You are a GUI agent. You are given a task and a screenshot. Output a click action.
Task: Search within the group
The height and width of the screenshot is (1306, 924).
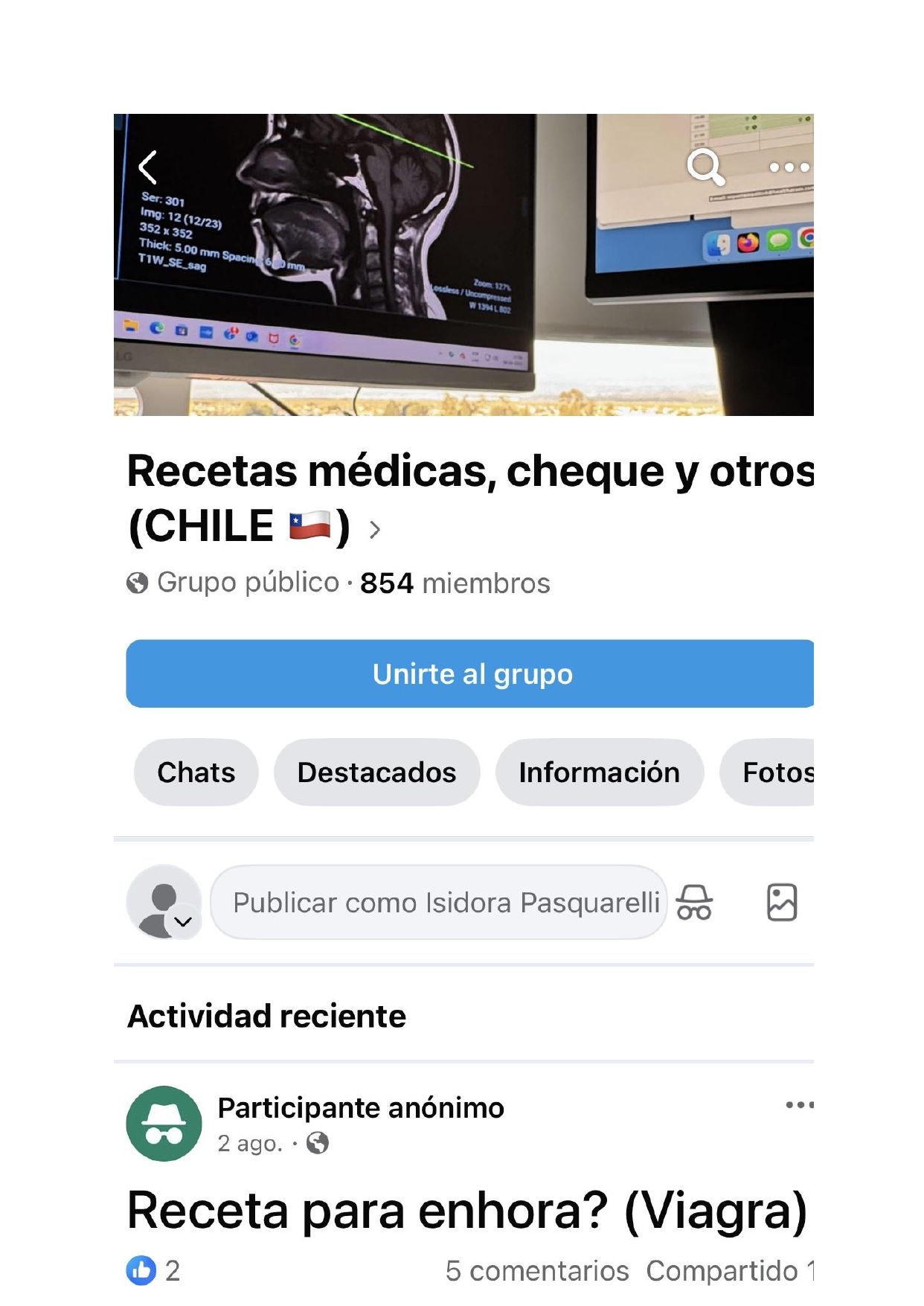705,167
